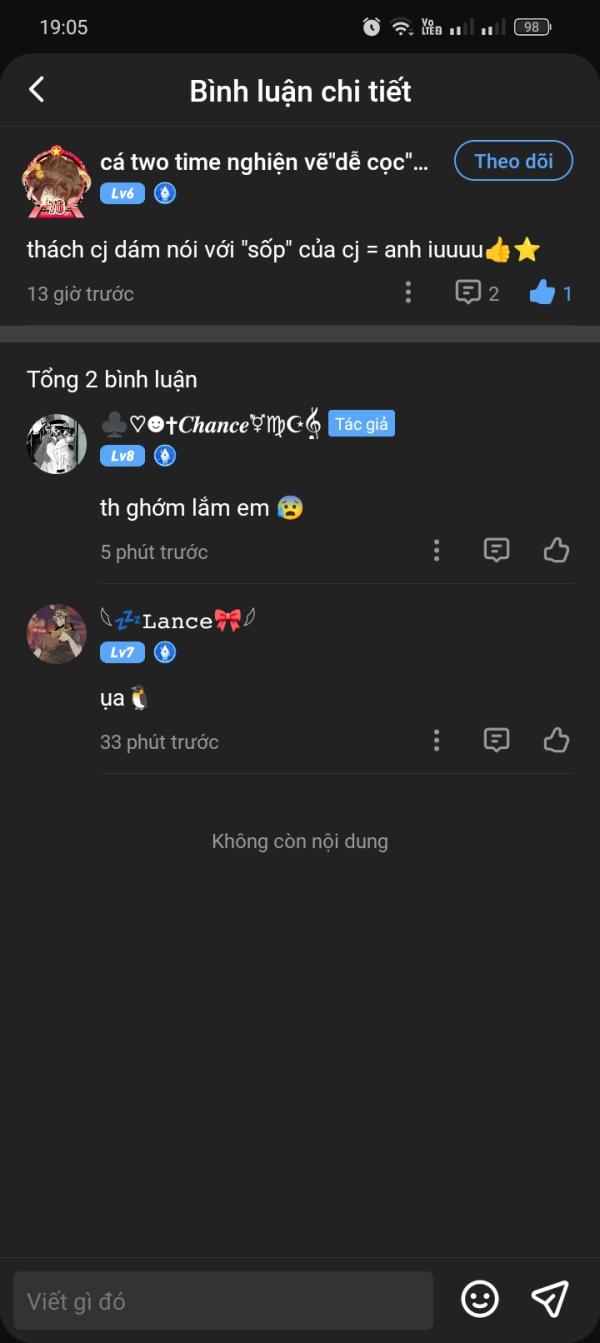The image size is (600, 1343).
Task: Like Lance's comment
Action: 556,740
